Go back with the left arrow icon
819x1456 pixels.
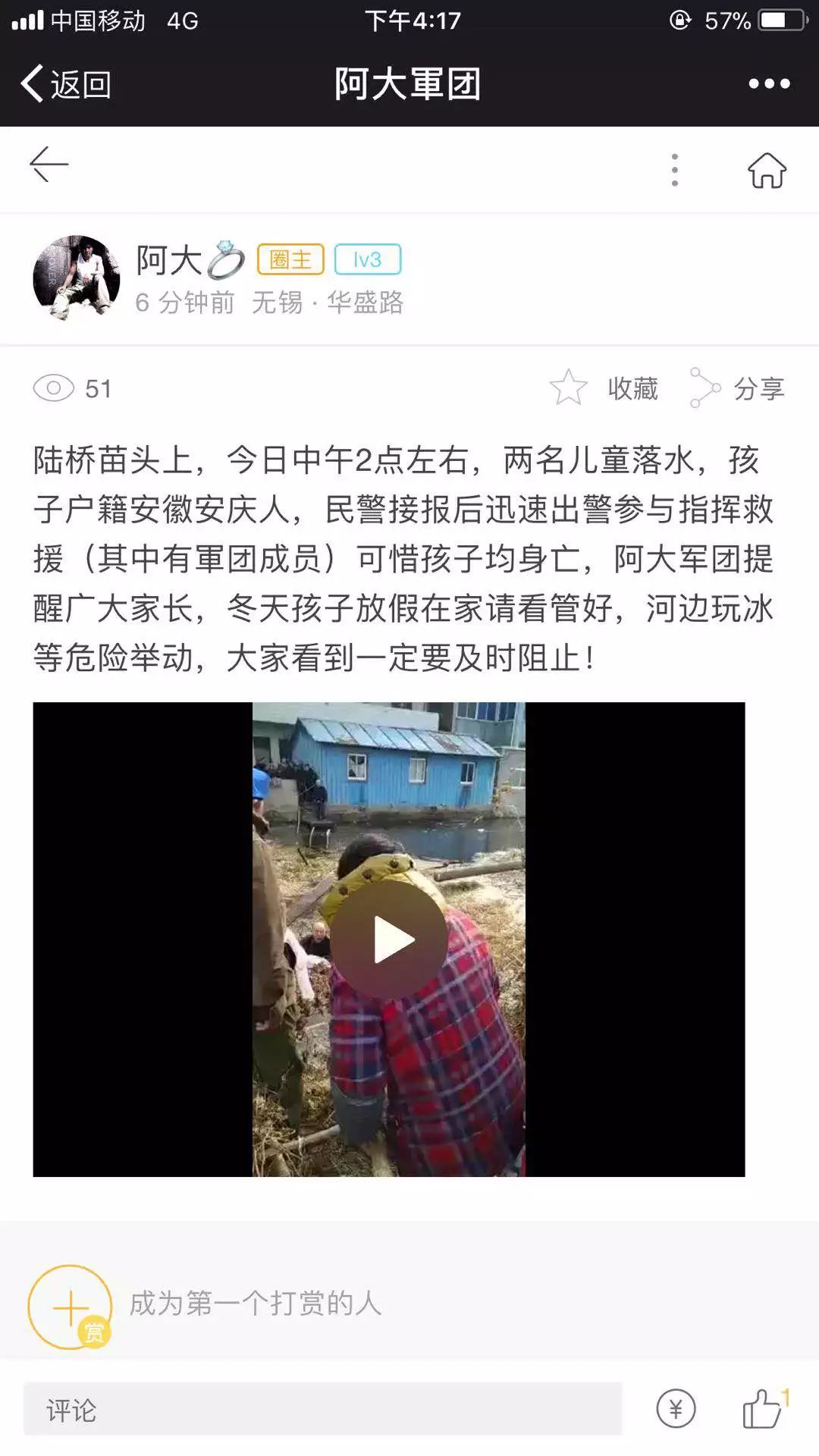click(49, 165)
